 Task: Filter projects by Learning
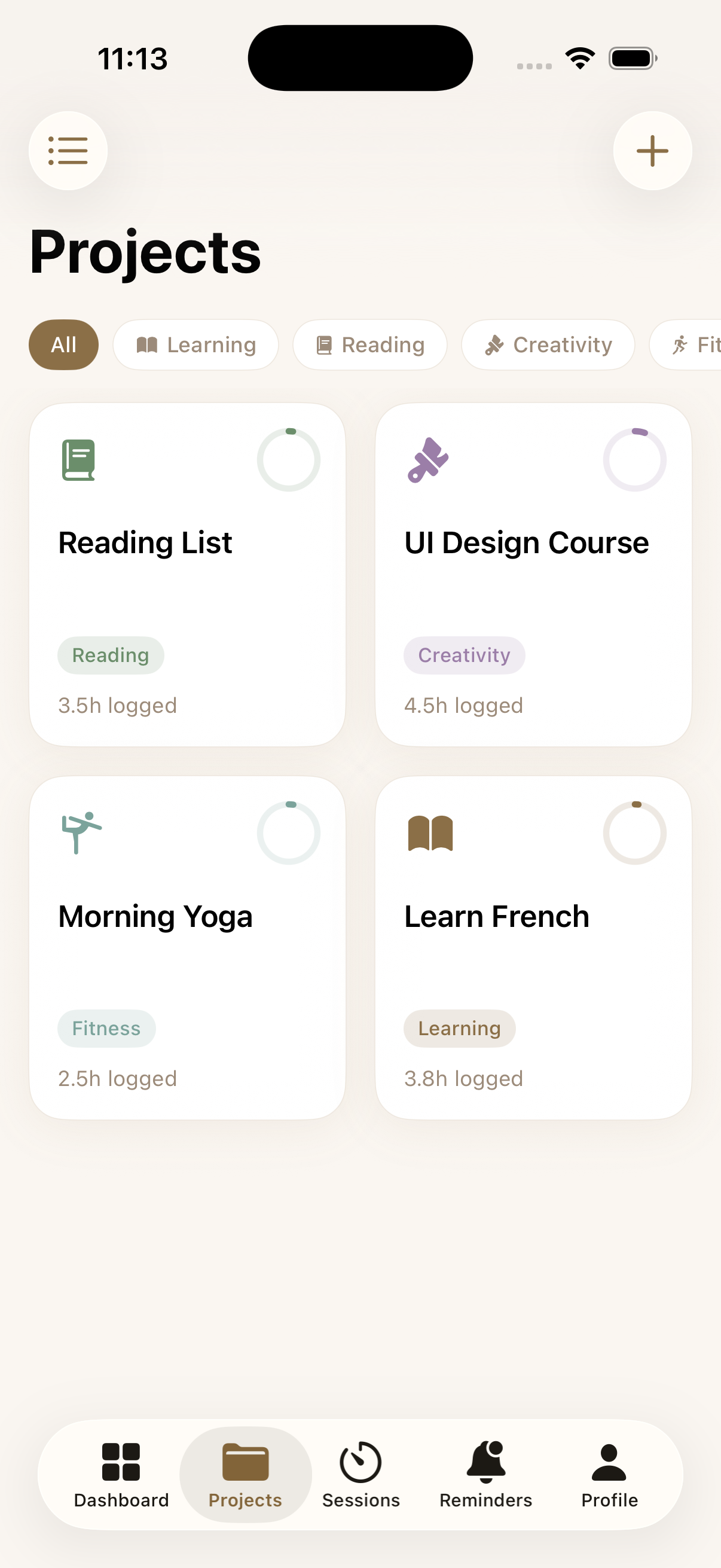(x=196, y=344)
